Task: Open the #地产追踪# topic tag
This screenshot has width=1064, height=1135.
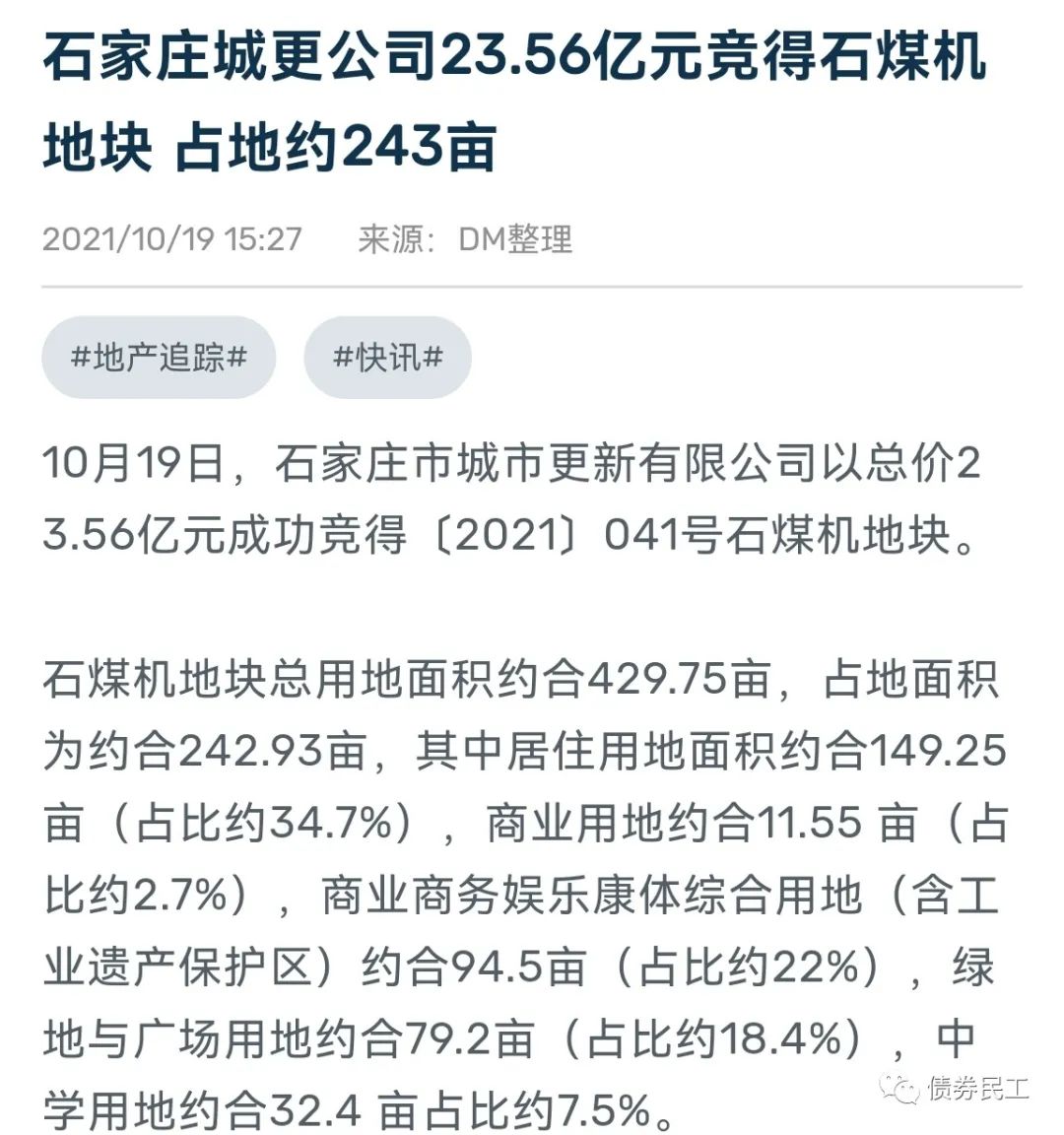Action: (159, 358)
